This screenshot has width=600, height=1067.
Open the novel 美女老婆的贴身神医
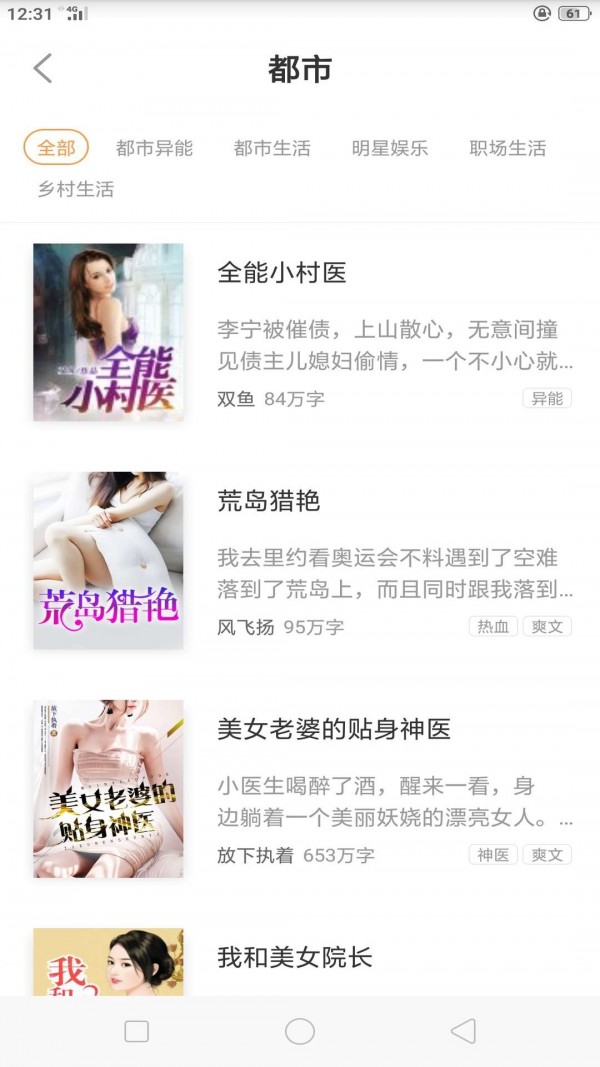point(334,729)
